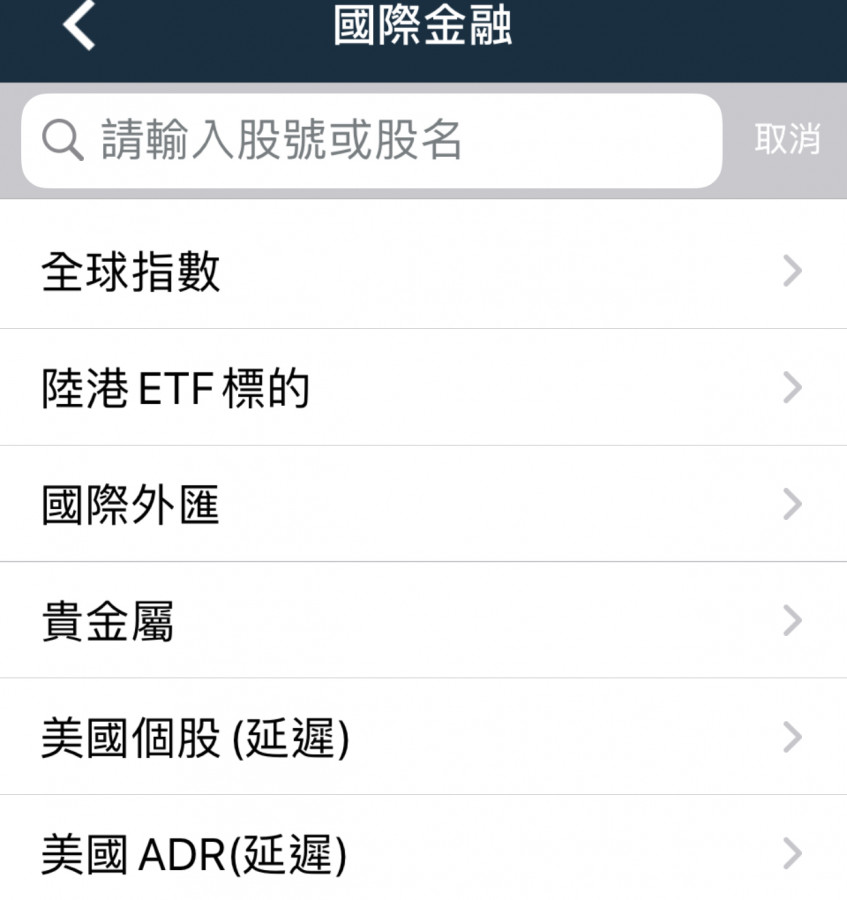Go back from 國際金融 screen
847x900 pixels.
pos(79,27)
